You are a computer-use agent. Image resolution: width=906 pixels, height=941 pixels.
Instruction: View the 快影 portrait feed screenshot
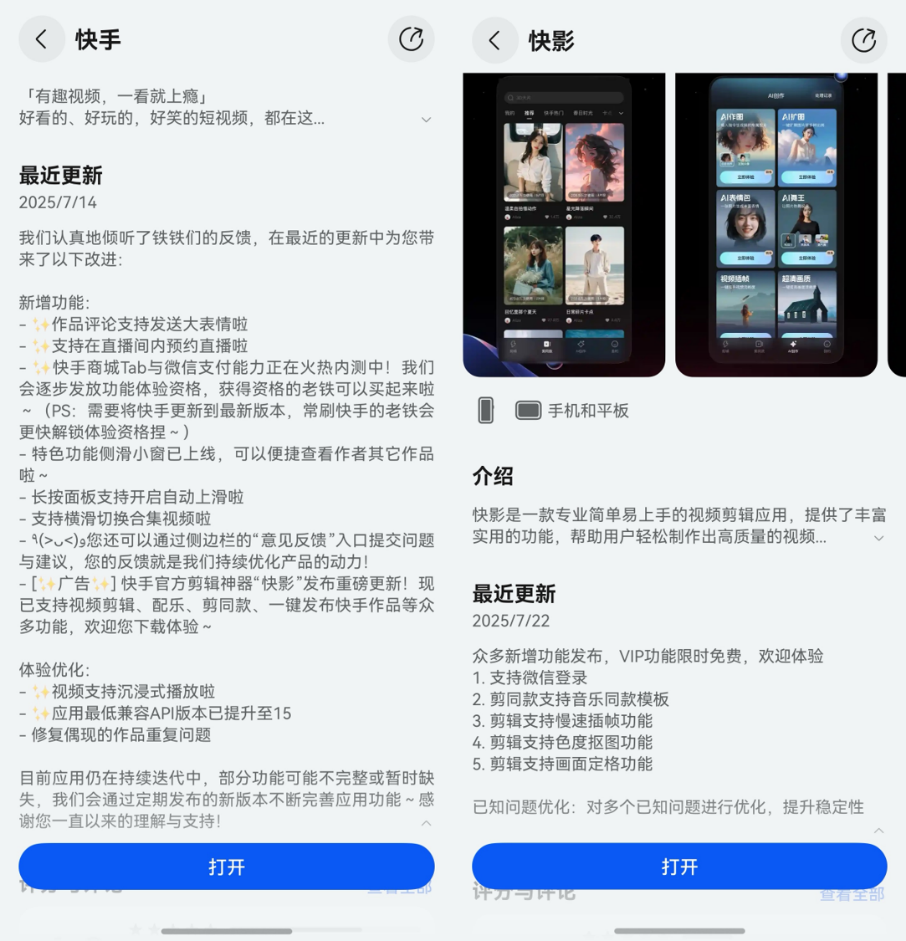(563, 225)
